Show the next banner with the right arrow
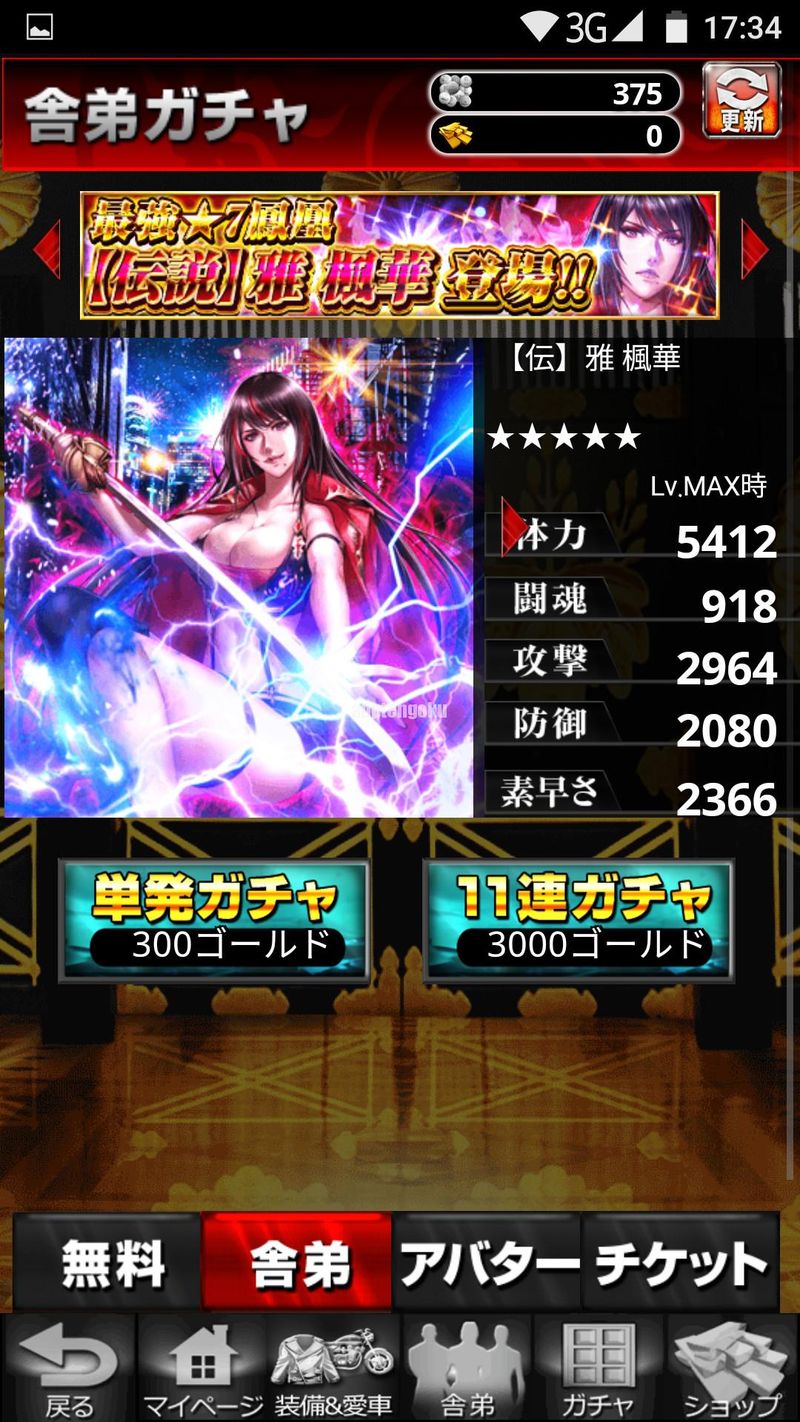 click(754, 250)
